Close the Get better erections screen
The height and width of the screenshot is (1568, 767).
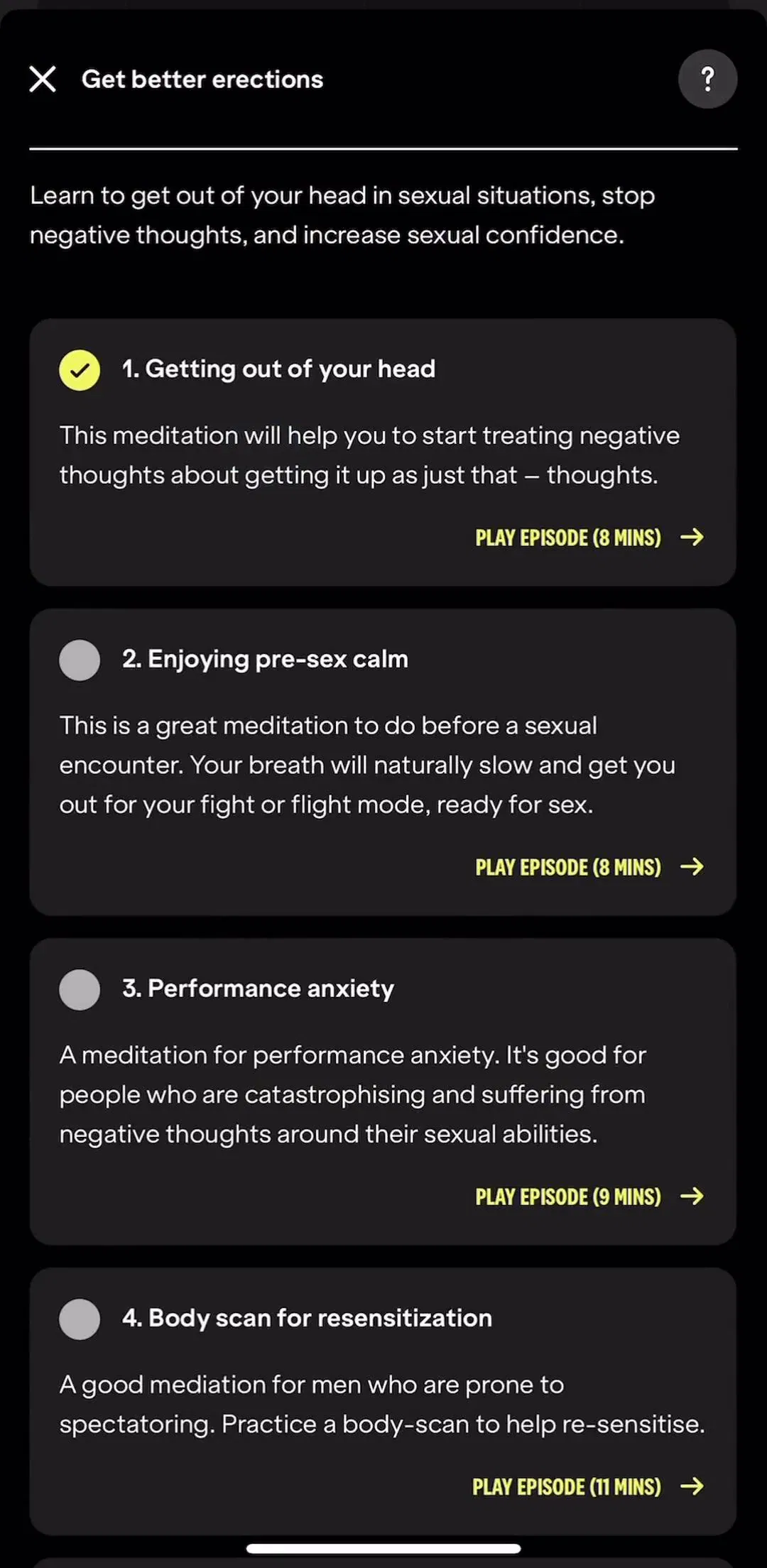[43, 79]
